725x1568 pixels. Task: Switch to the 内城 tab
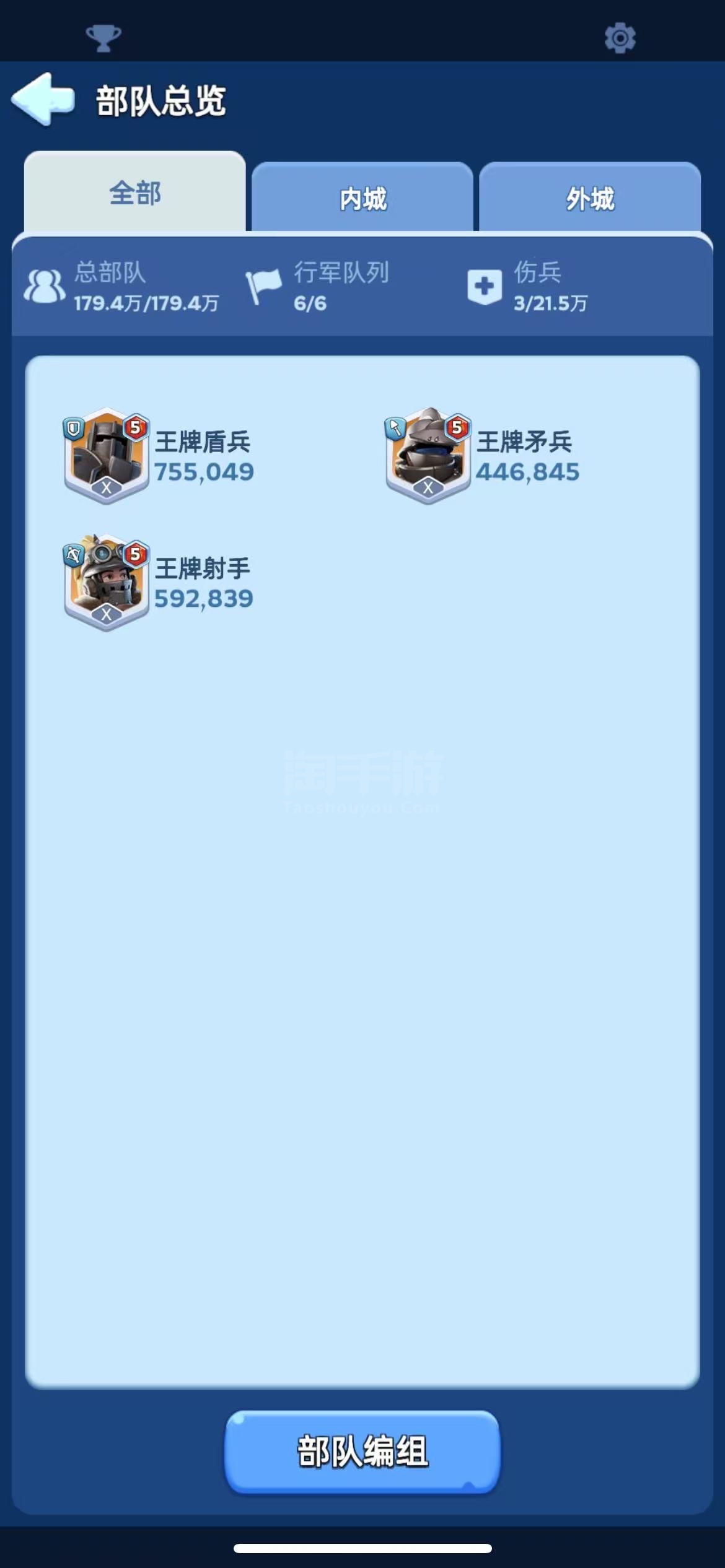coord(362,199)
